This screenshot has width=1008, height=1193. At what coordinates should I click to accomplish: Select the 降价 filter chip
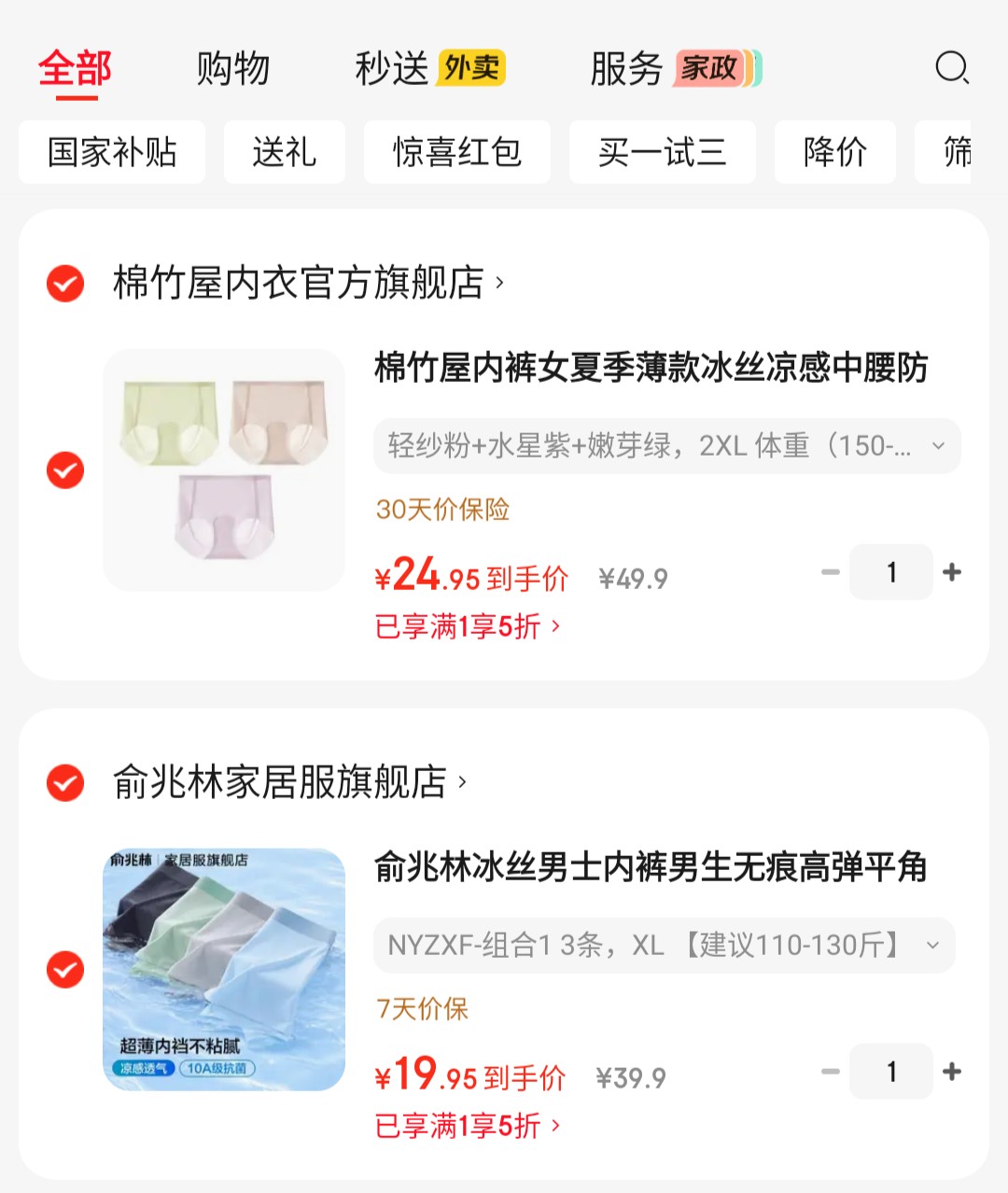pyautogui.click(x=834, y=151)
